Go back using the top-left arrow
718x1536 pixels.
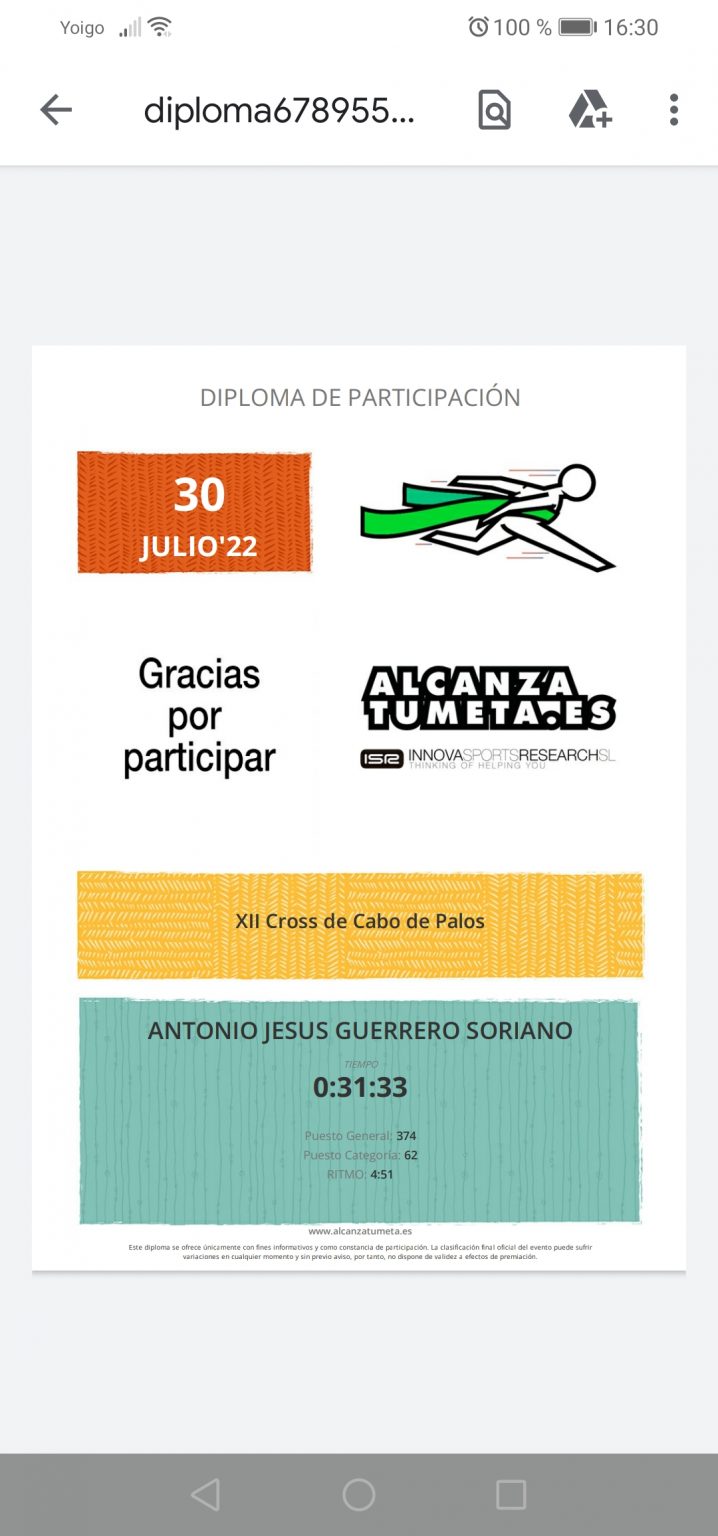(56, 110)
